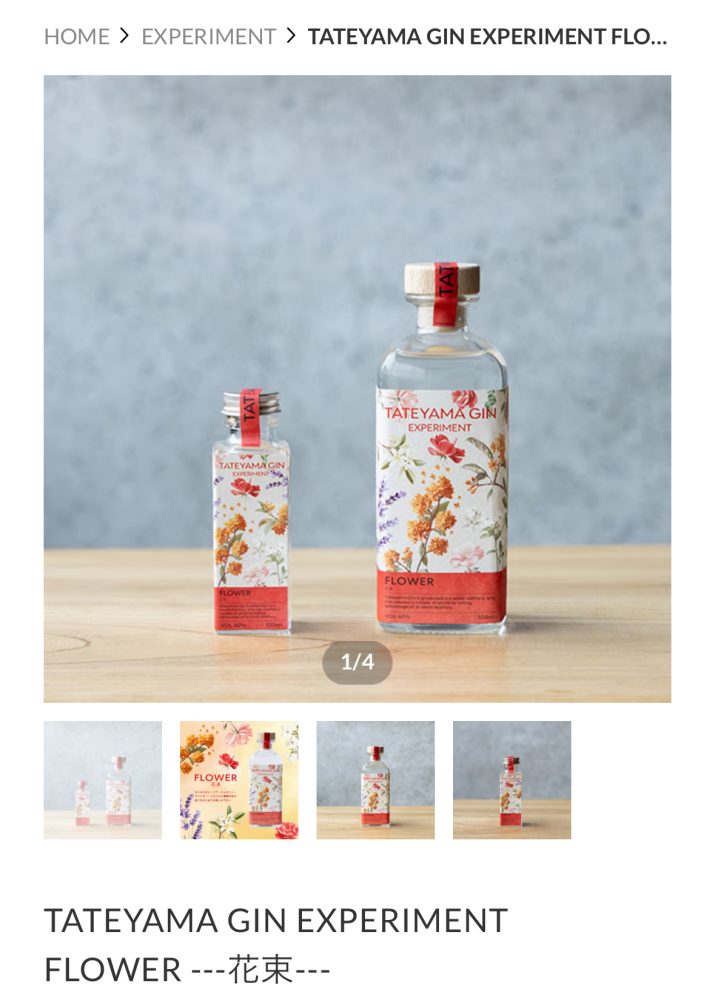This screenshot has width=715, height=1000.
Task: Open the main product photo of two bottles
Action: point(357,388)
